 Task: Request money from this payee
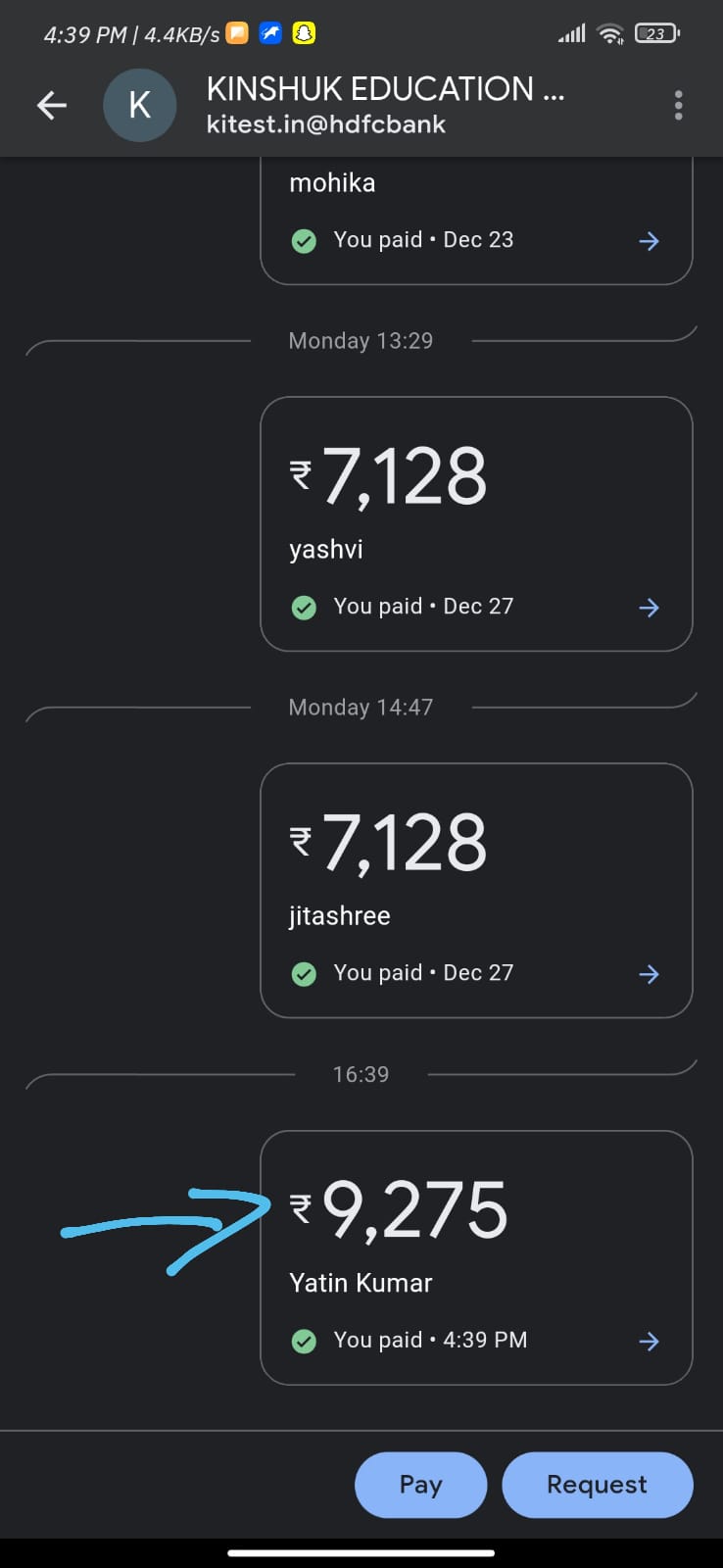point(597,1485)
